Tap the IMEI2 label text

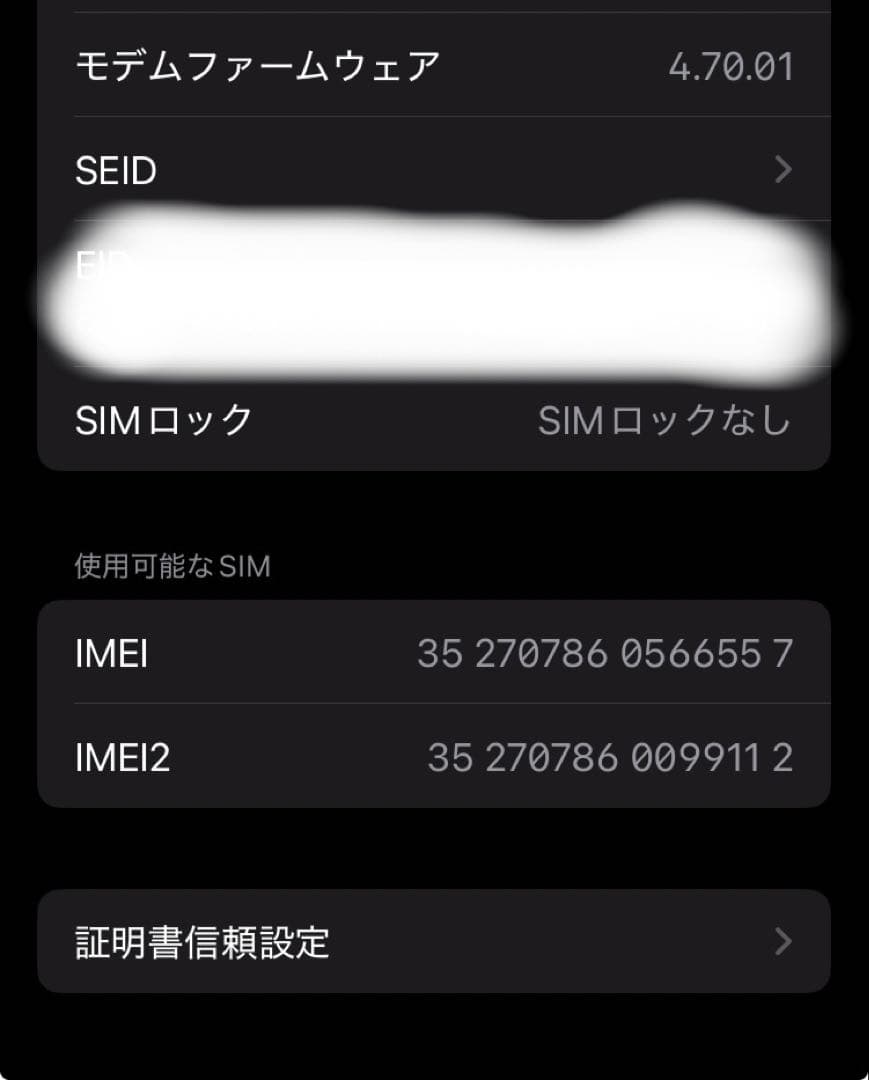[122, 757]
